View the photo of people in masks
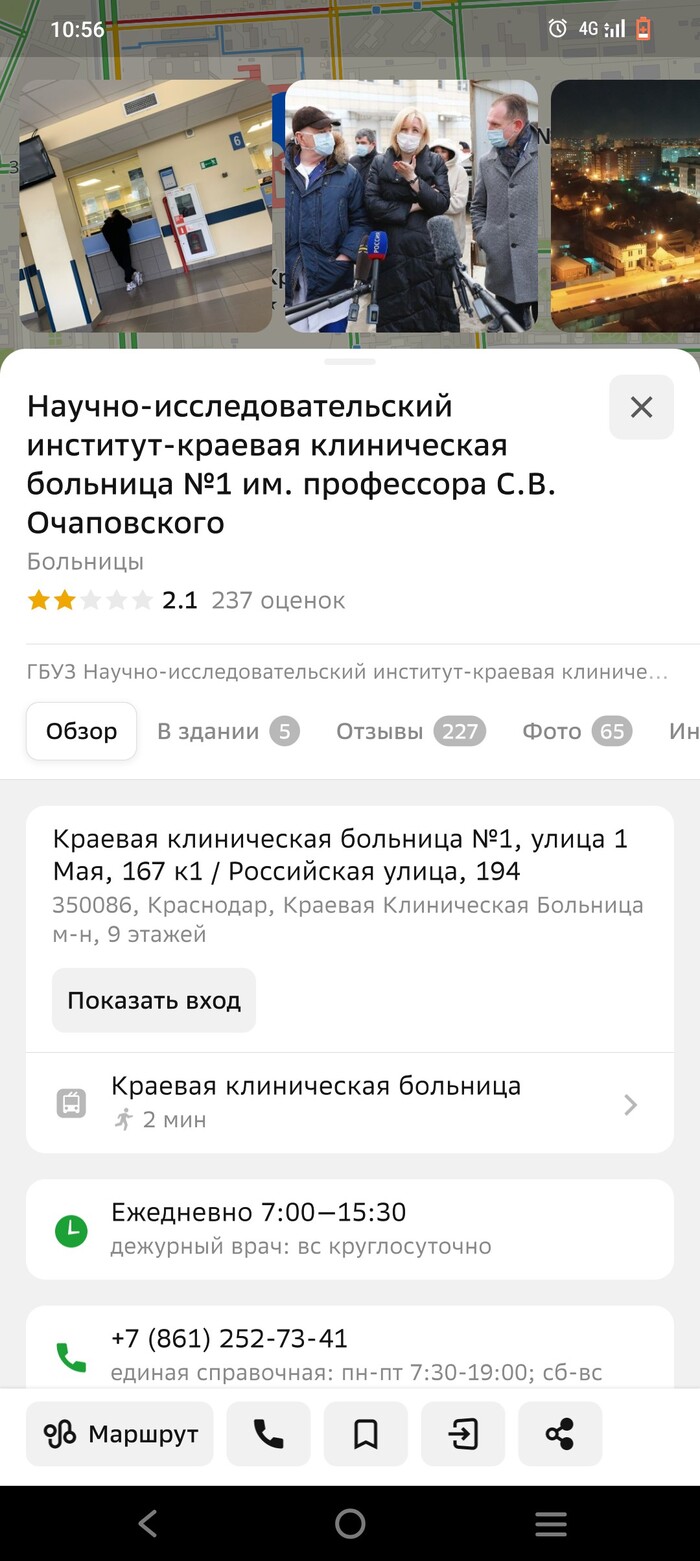This screenshot has width=700, height=1561. (411, 206)
